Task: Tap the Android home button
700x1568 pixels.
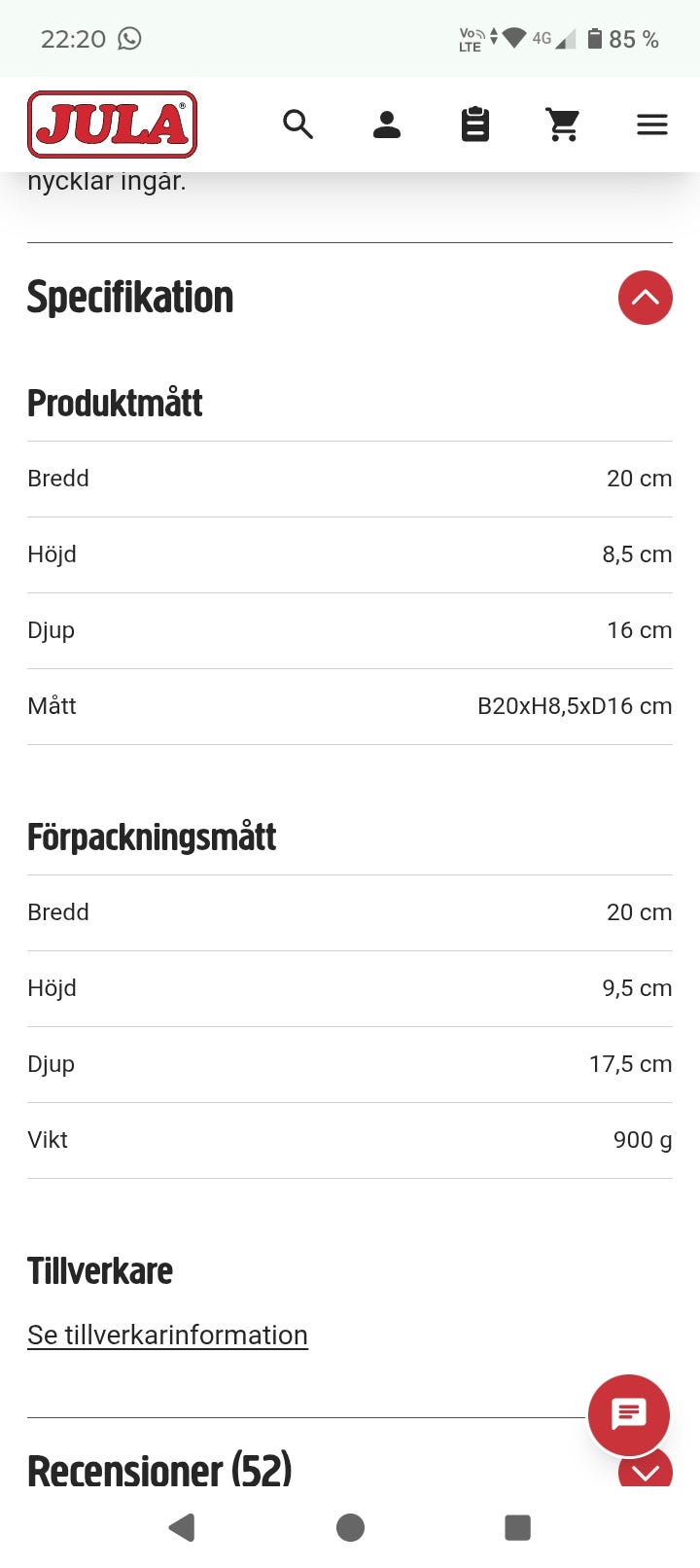Action: 349,1527
